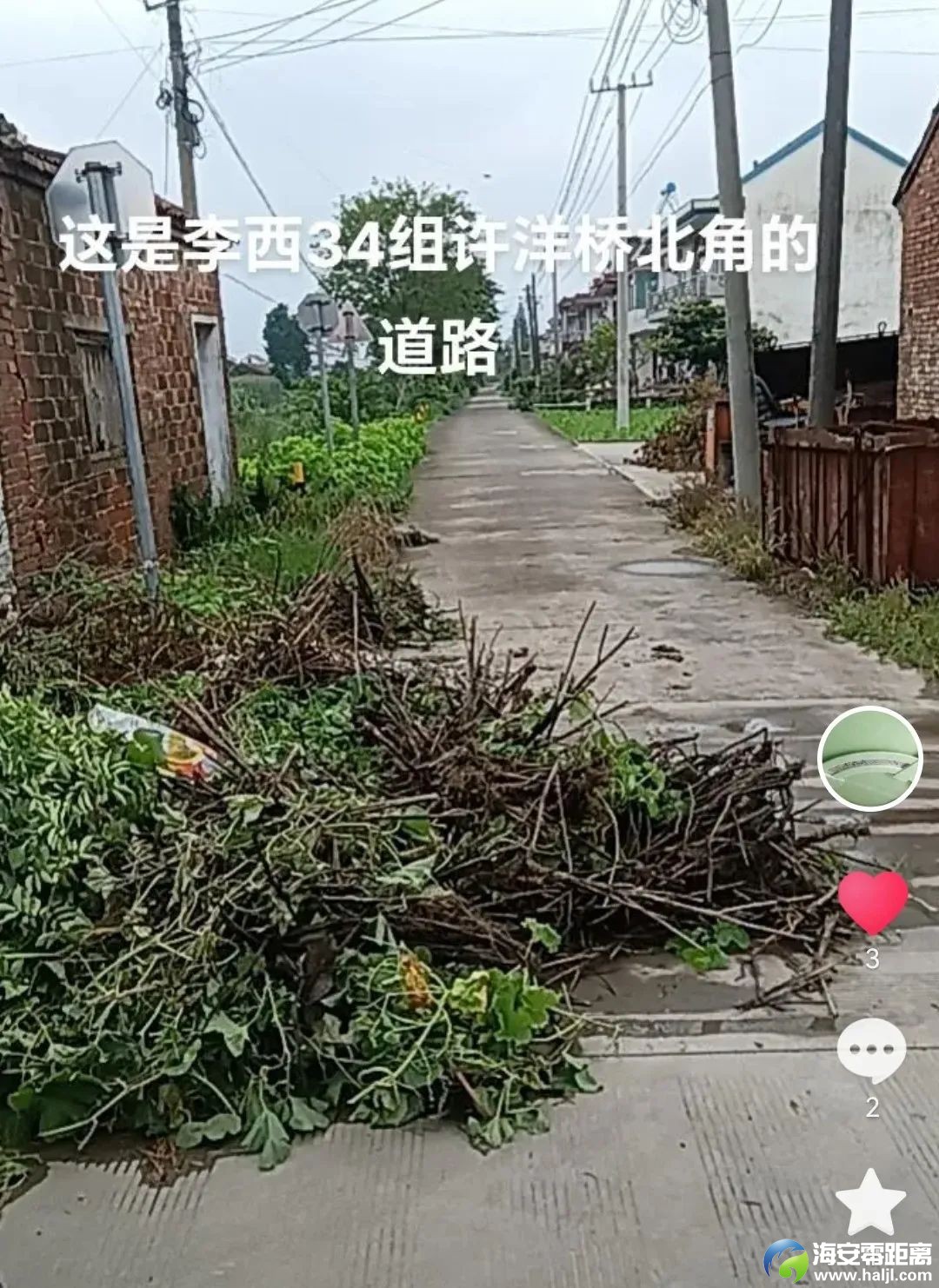Open the video author's profile avatar
This screenshot has height=1288, width=939.
[x=869, y=758]
